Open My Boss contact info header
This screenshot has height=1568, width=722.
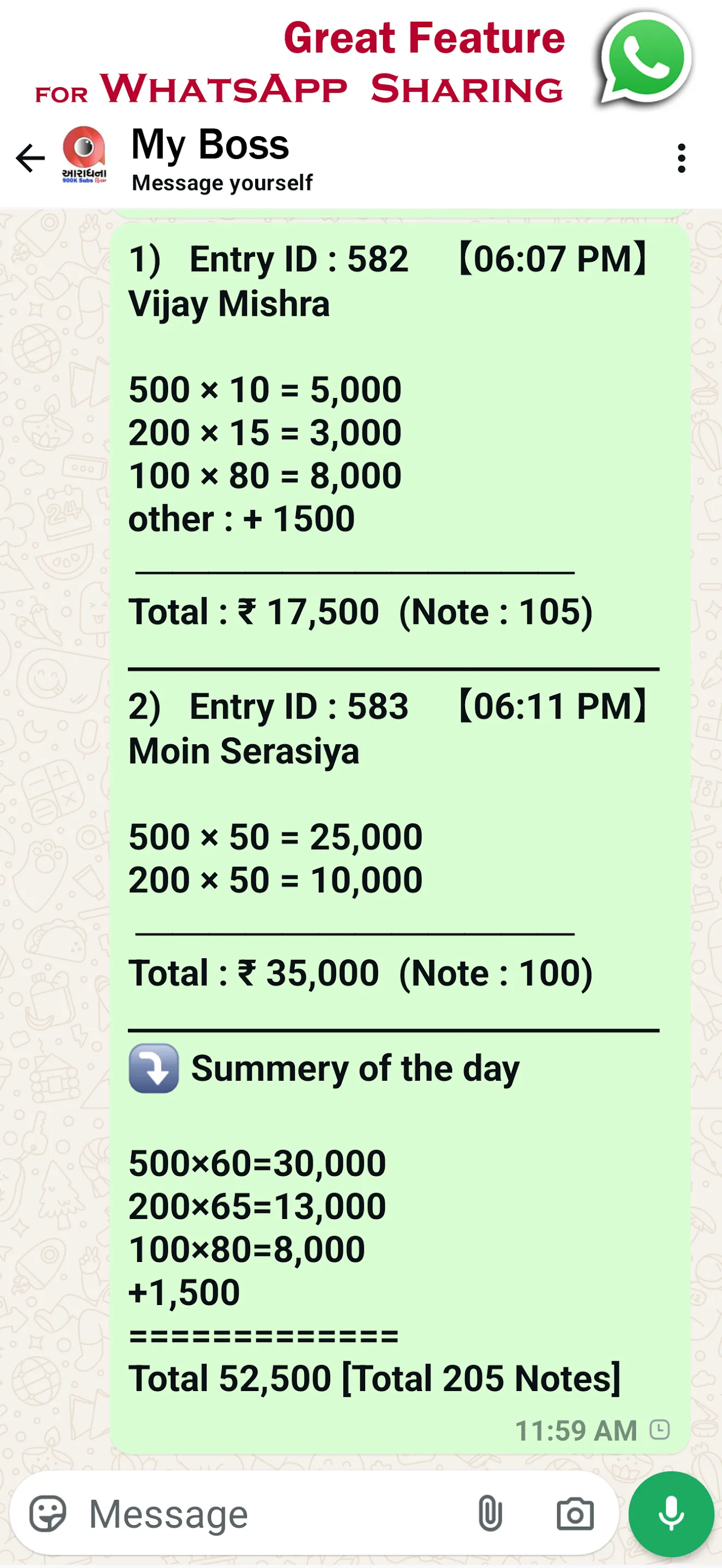tap(222, 158)
